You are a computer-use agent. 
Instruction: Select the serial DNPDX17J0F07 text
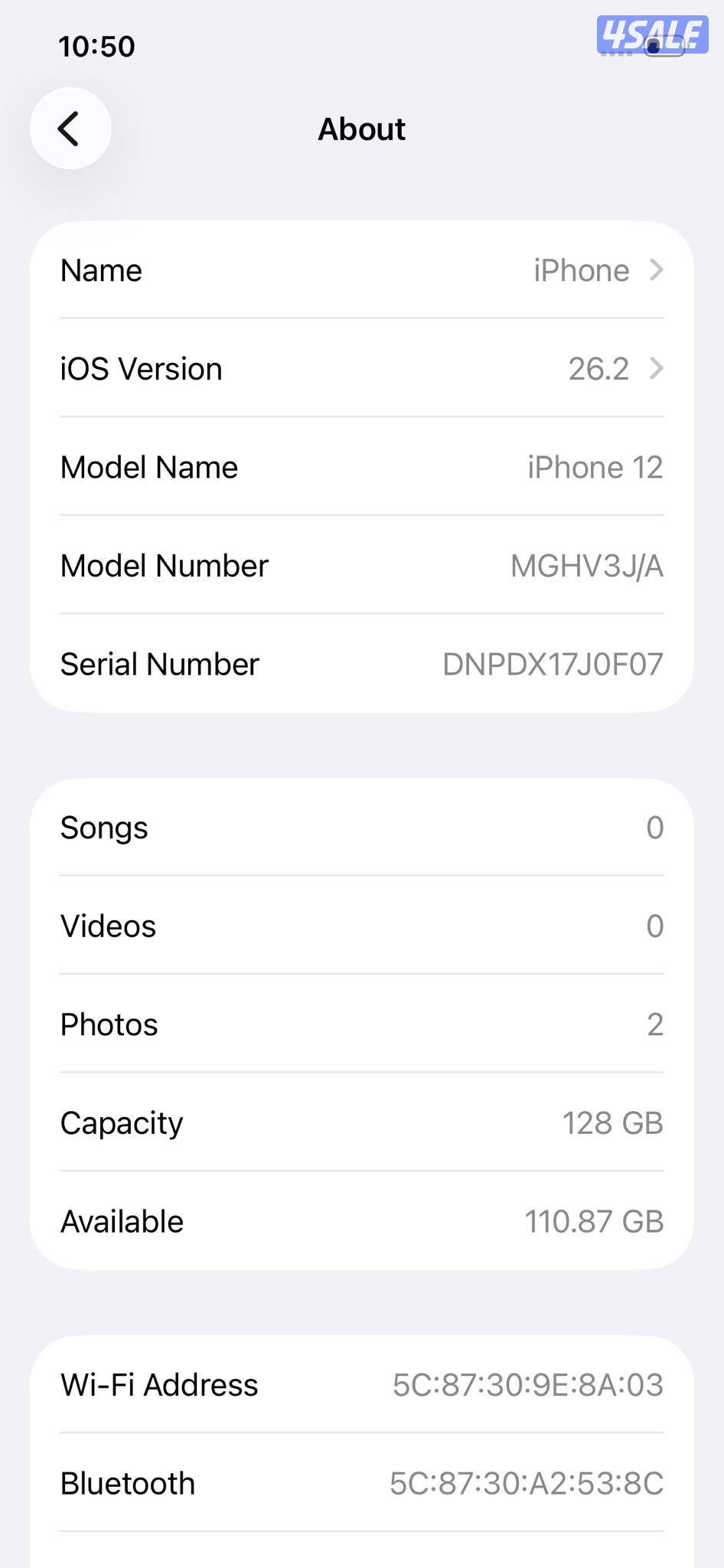pos(553,664)
